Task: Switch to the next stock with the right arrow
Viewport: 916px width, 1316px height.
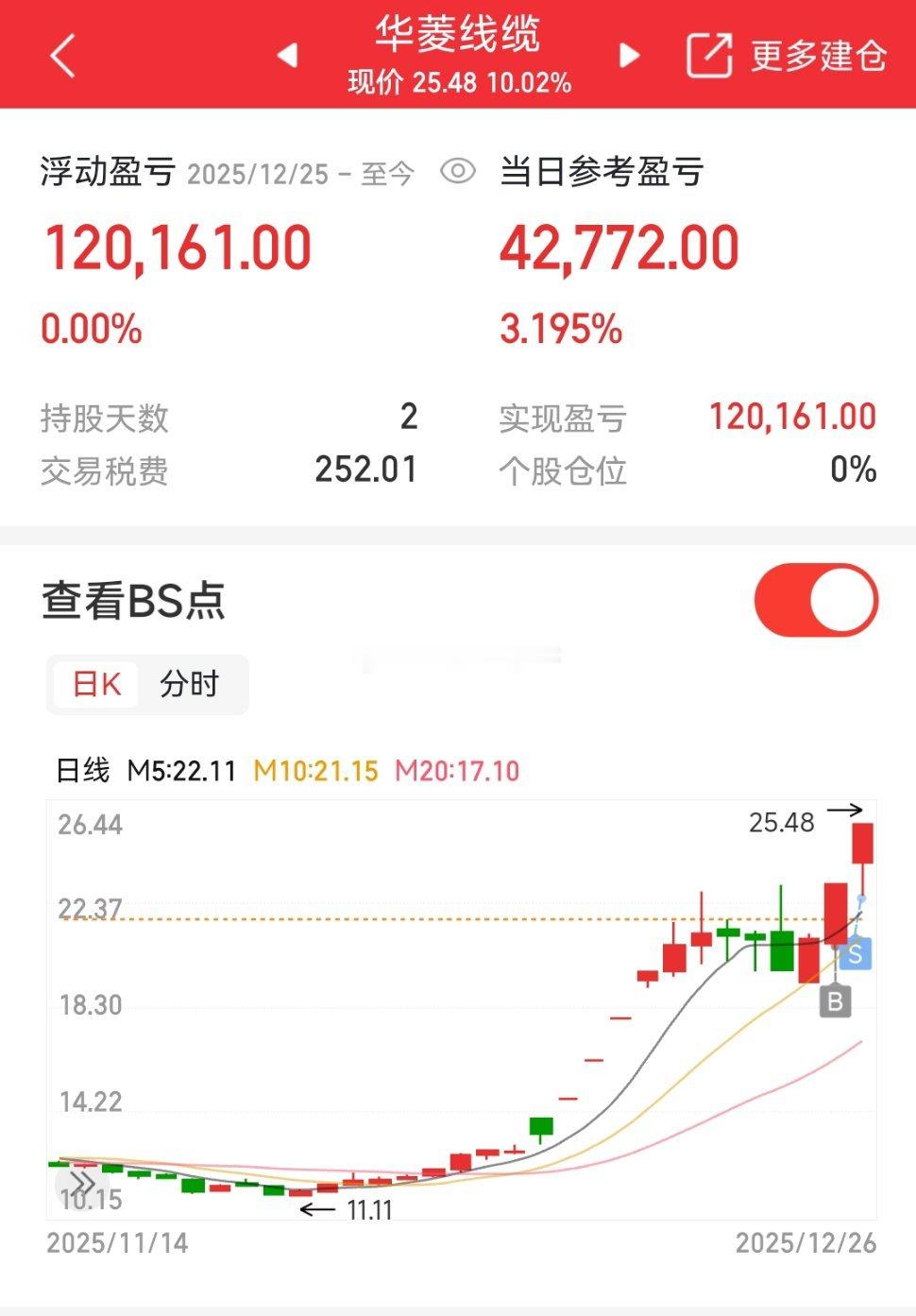Action: [x=628, y=54]
